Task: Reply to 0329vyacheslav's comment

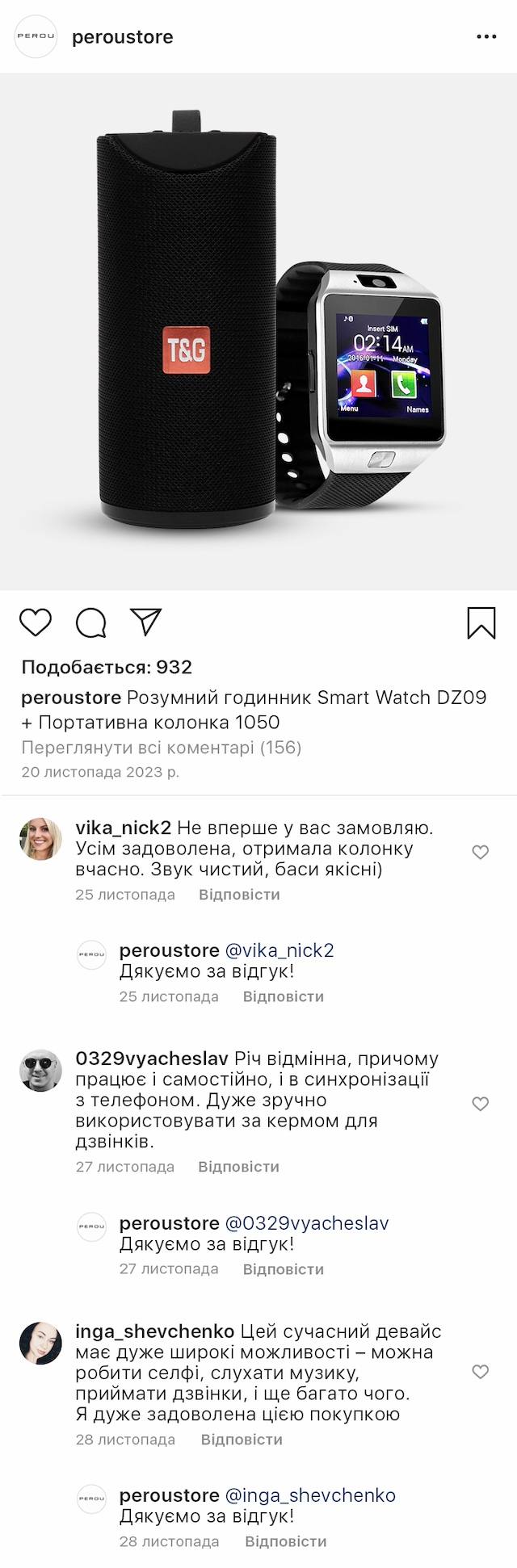Action: coord(238,1167)
